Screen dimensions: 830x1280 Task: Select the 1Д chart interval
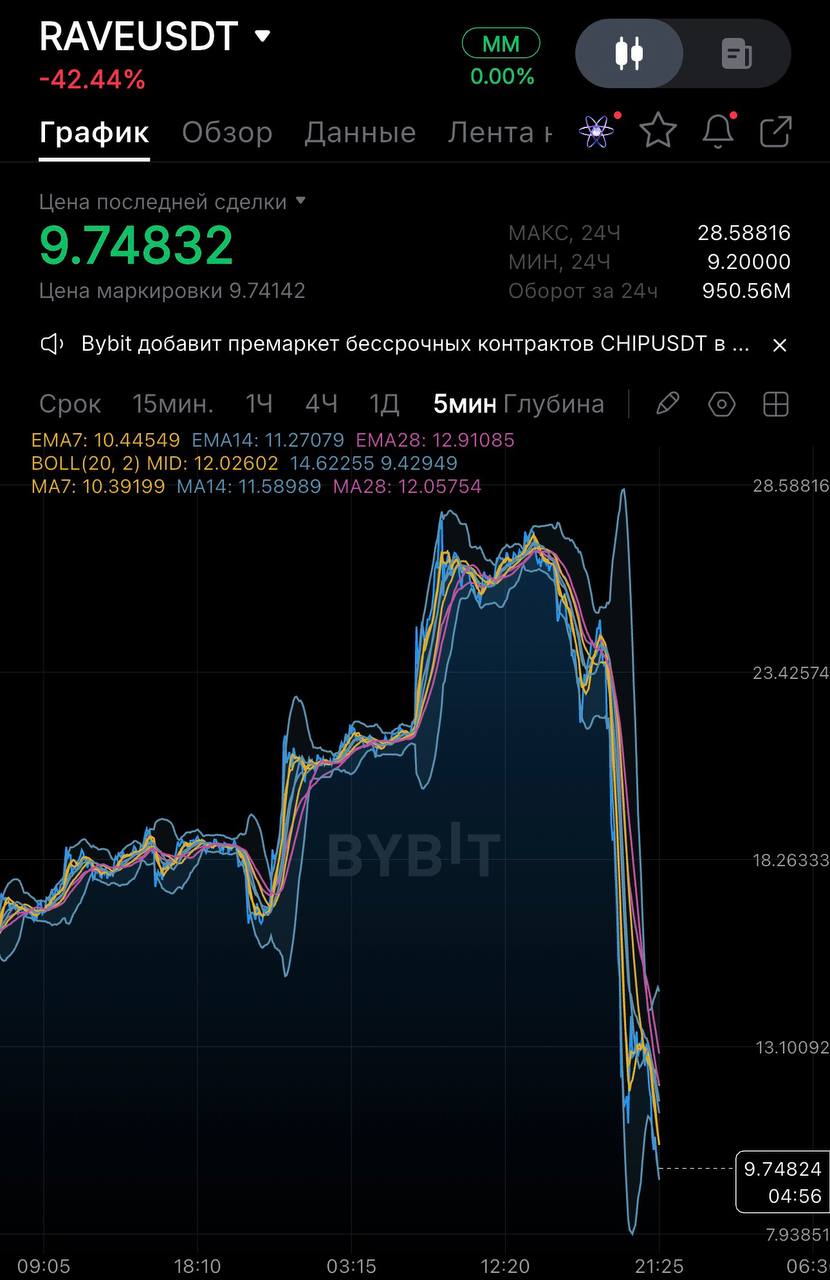pos(384,404)
